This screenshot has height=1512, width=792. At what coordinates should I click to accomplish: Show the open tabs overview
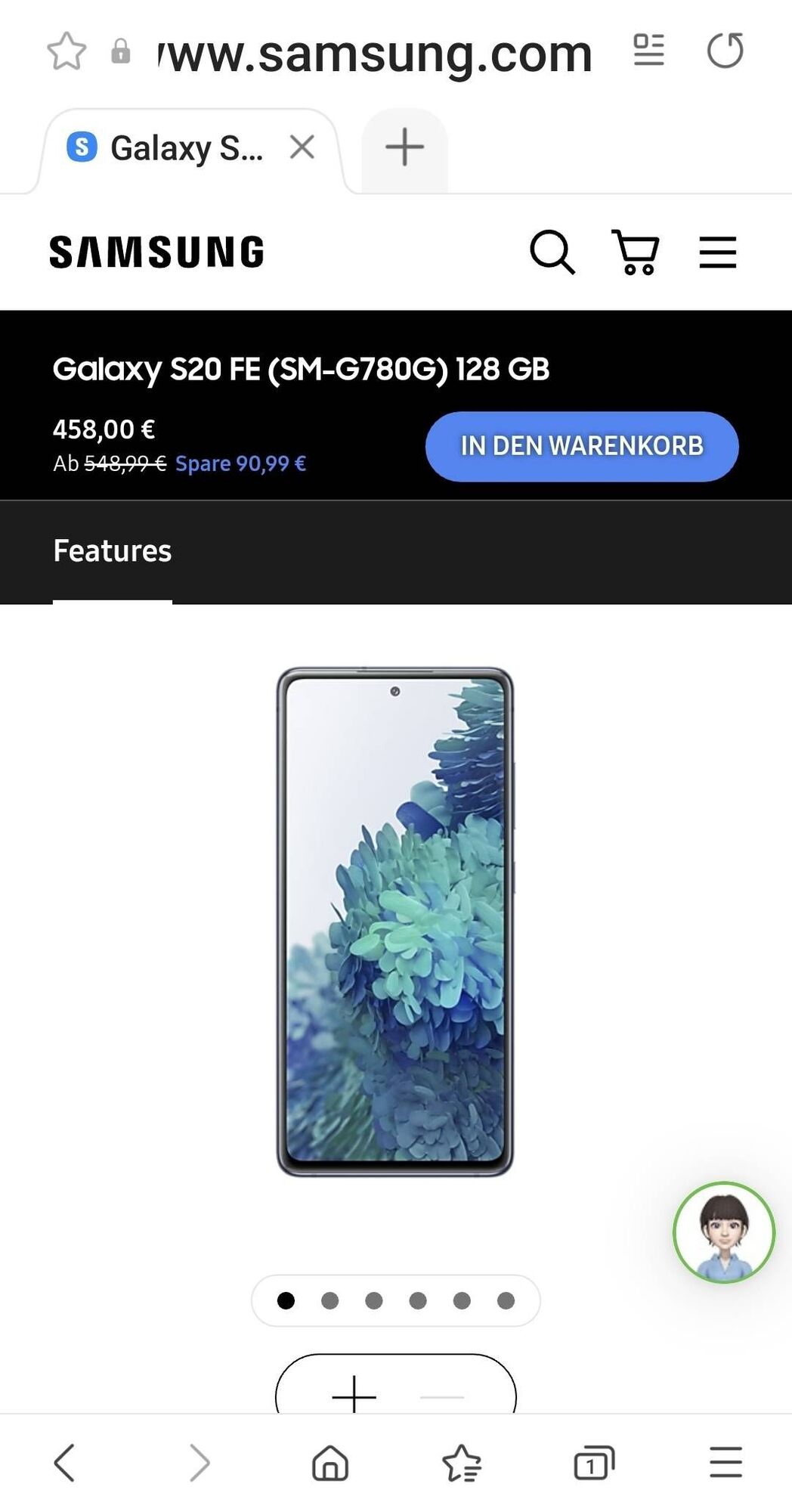click(x=594, y=1463)
